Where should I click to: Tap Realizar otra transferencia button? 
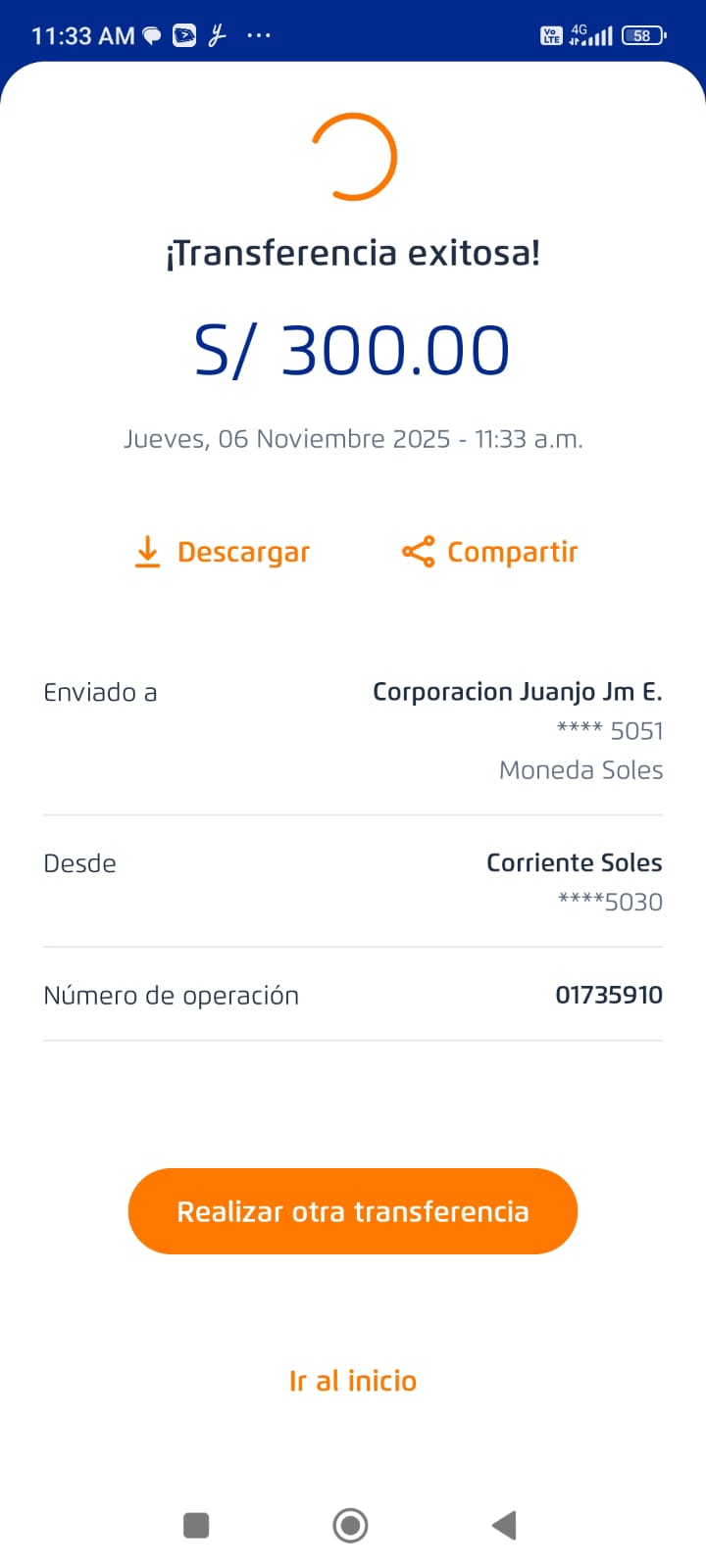click(x=353, y=1211)
